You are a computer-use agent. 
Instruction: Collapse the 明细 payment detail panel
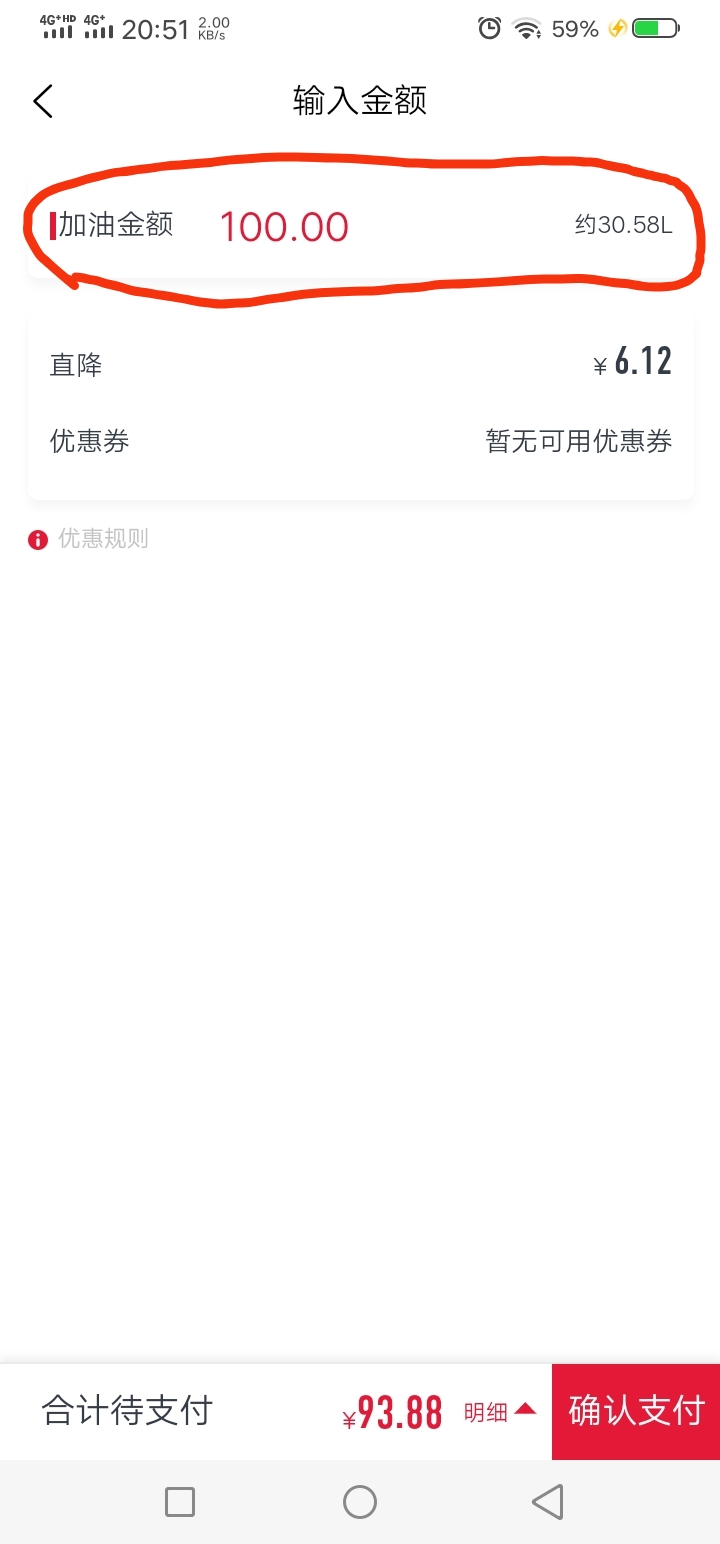tap(499, 1411)
